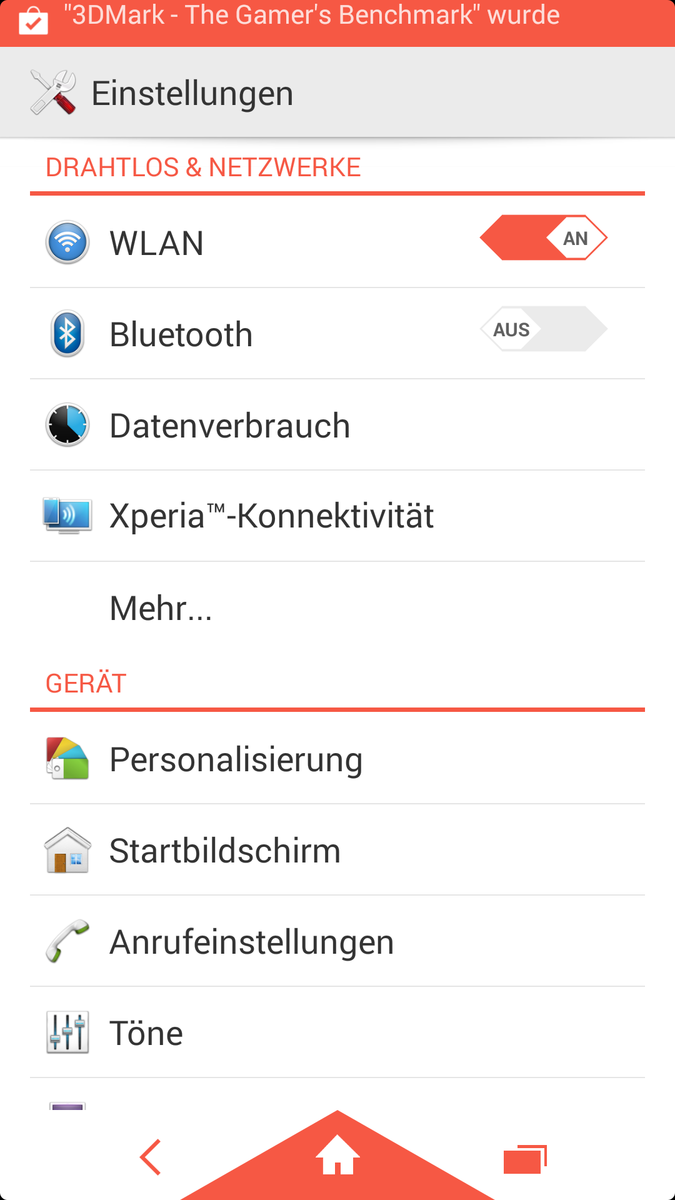The width and height of the screenshot is (675, 1200).
Task: Open Anrufeinstellungen
Action: click(337, 941)
